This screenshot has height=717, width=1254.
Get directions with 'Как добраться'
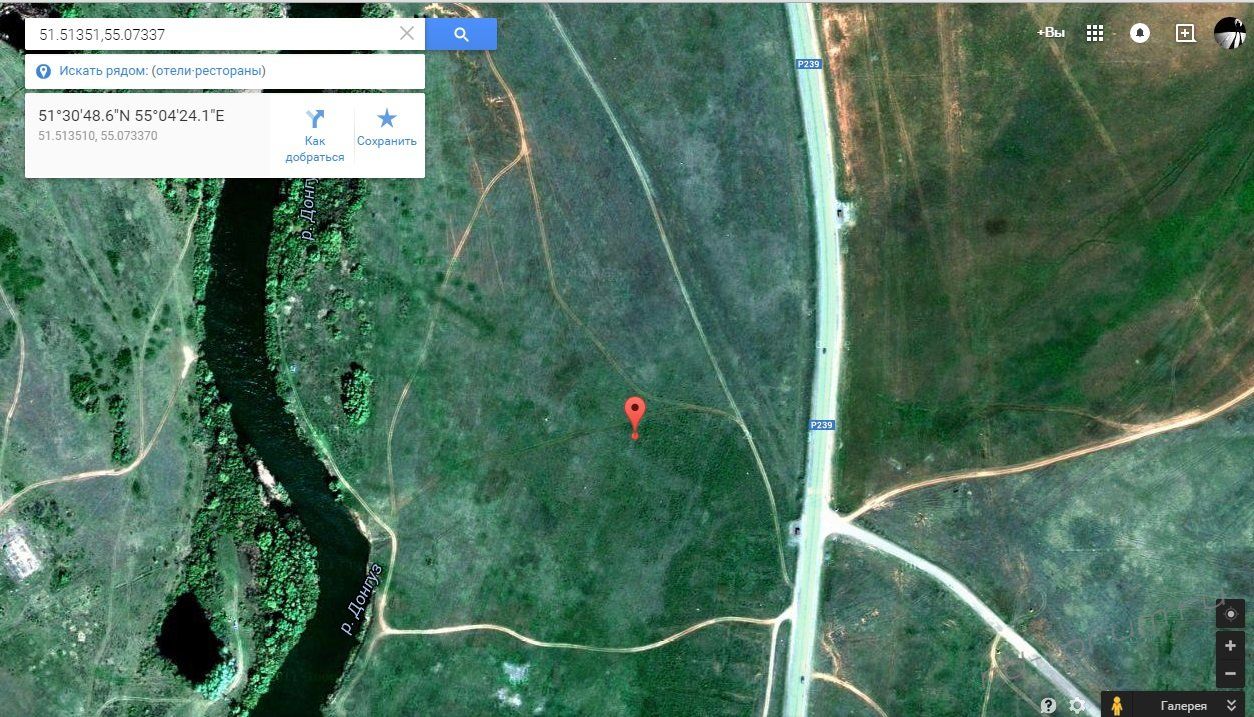tap(315, 135)
